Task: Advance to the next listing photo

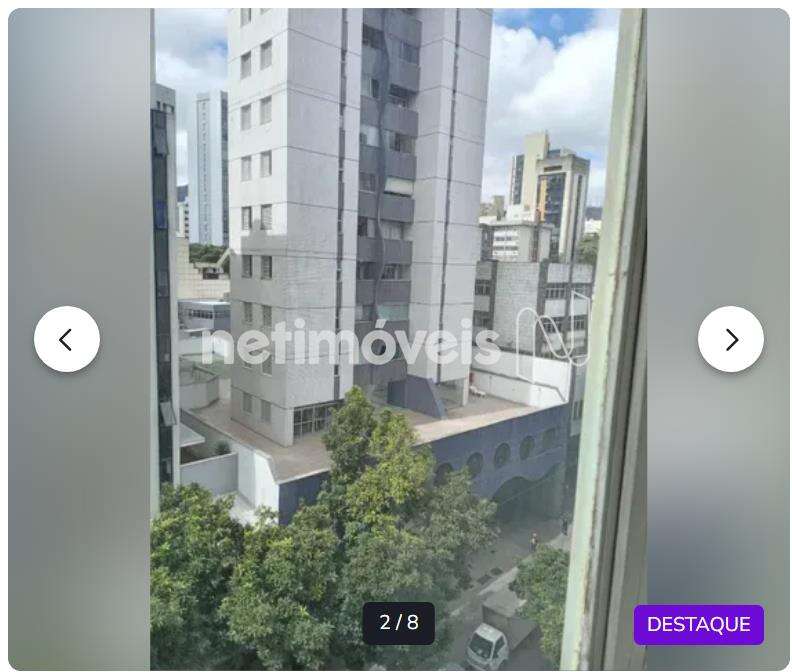Action: coord(730,339)
